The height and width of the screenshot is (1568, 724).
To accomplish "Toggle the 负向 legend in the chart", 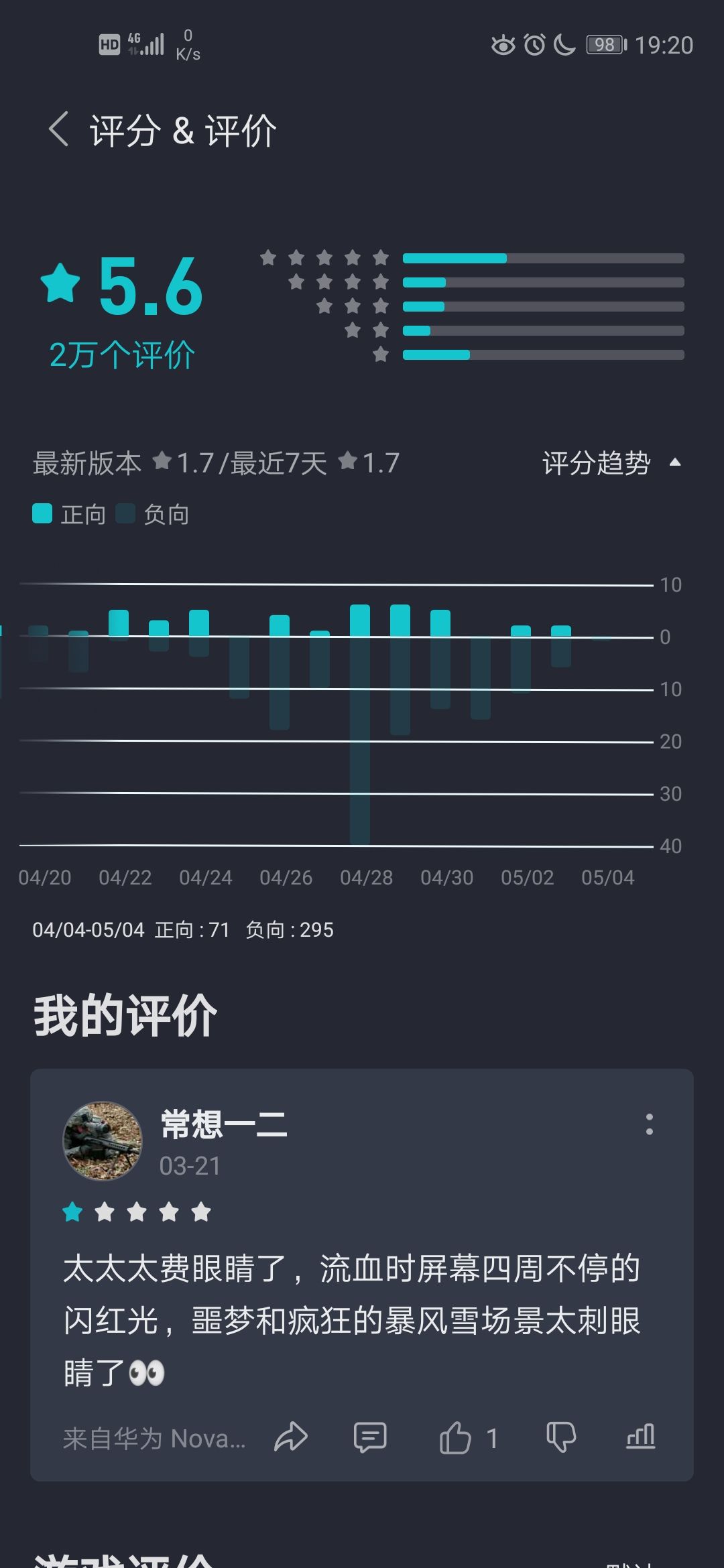I will coord(152,515).
